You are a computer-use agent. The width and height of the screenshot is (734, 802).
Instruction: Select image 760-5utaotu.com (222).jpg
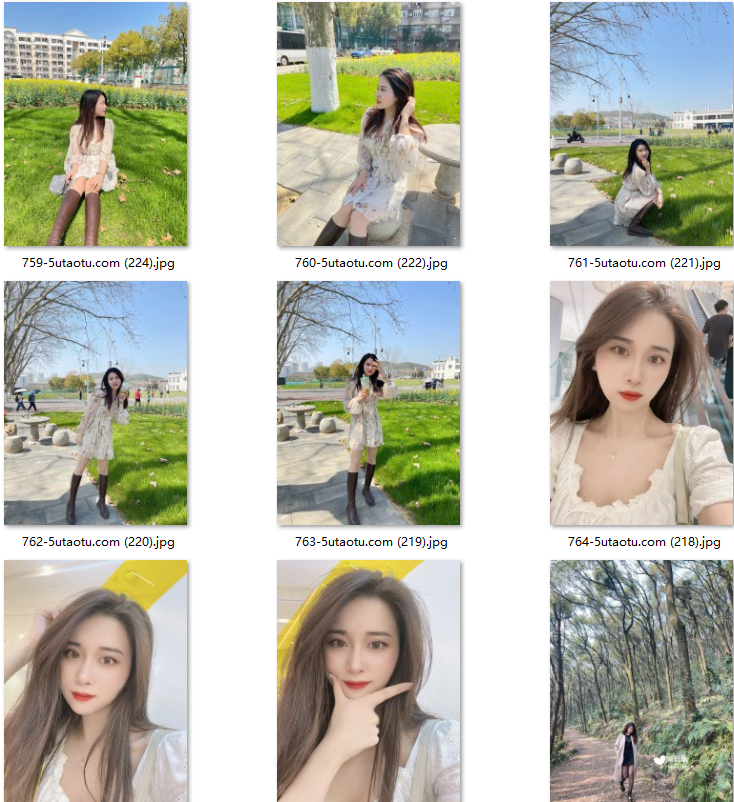tap(368, 124)
